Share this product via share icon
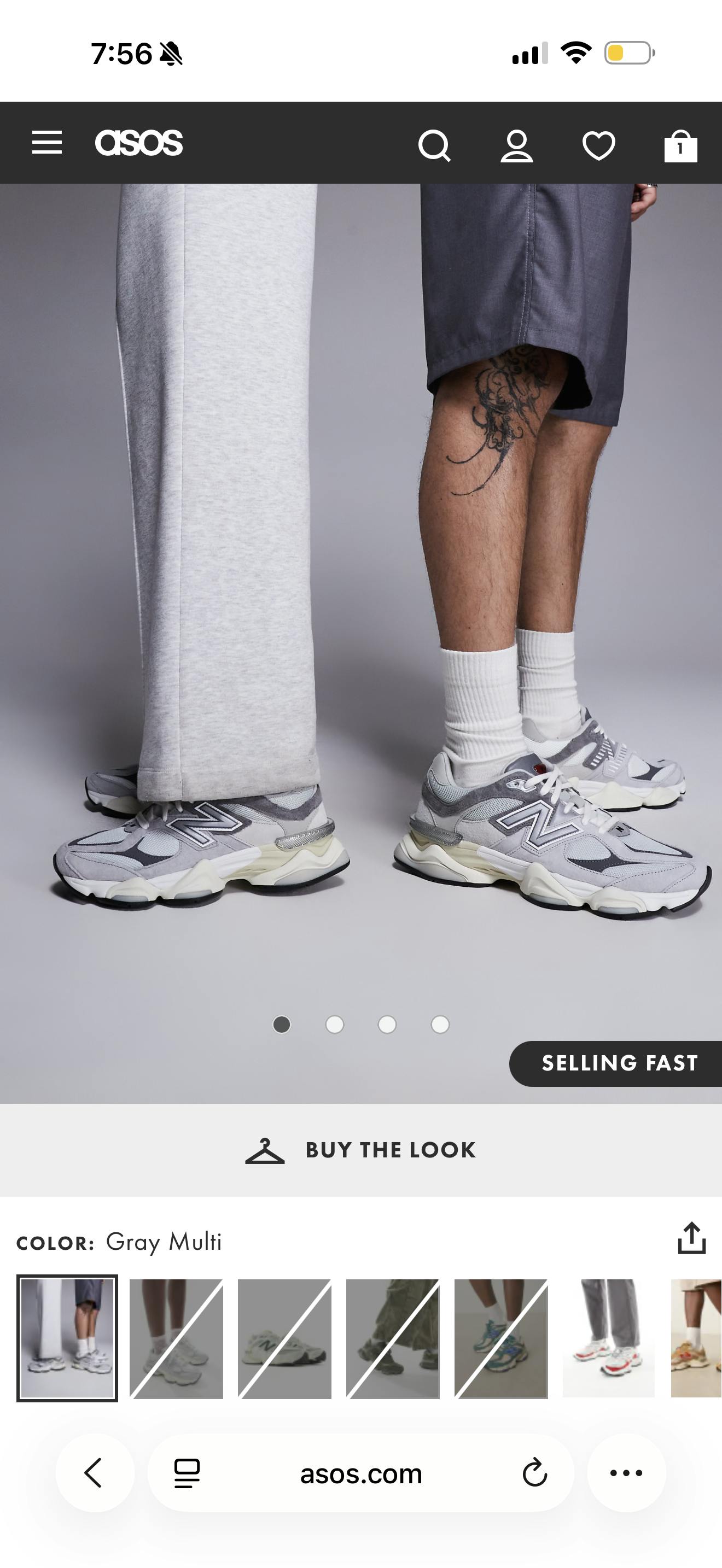Viewport: 722px width, 1568px height. point(691,1238)
